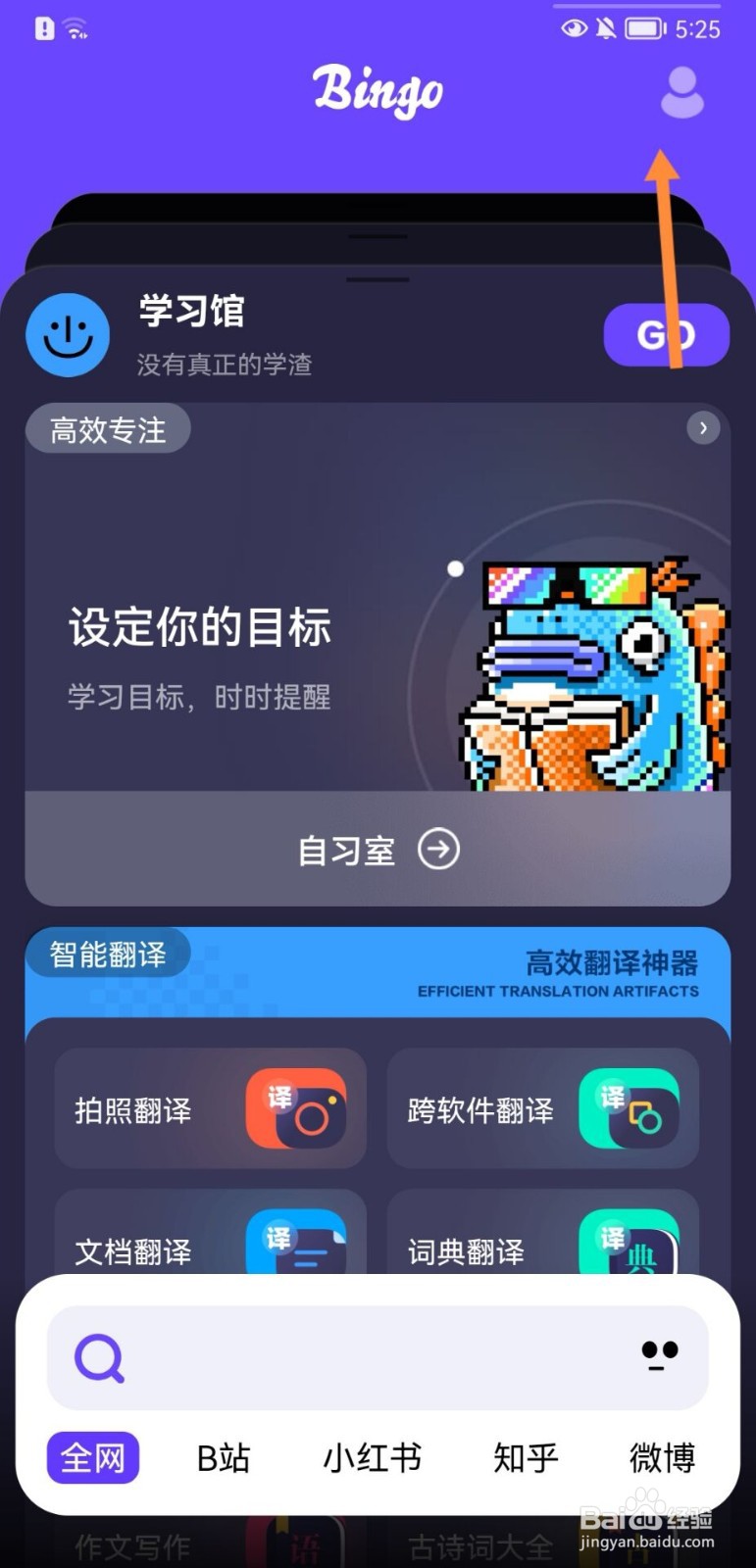This screenshot has width=756, height=1568.
Task: Select the 知乎 tab
Action: coord(525,1457)
